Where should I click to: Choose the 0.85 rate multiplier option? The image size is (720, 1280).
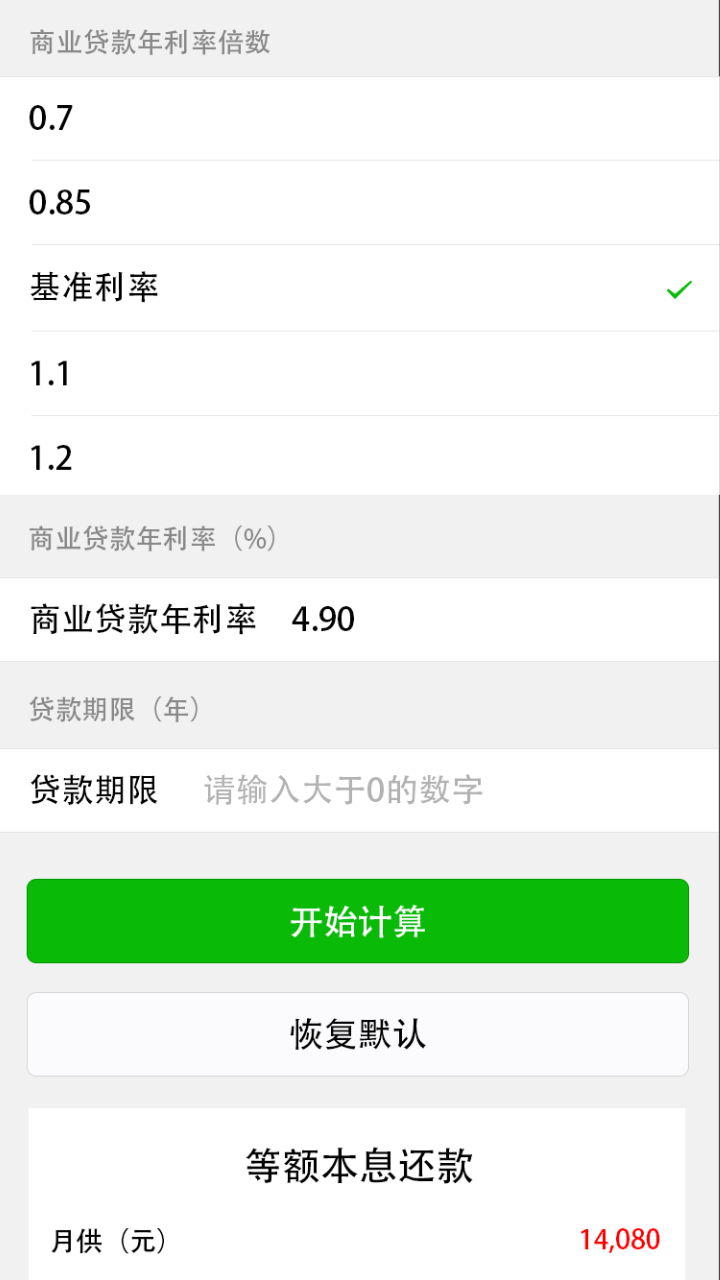tap(360, 203)
